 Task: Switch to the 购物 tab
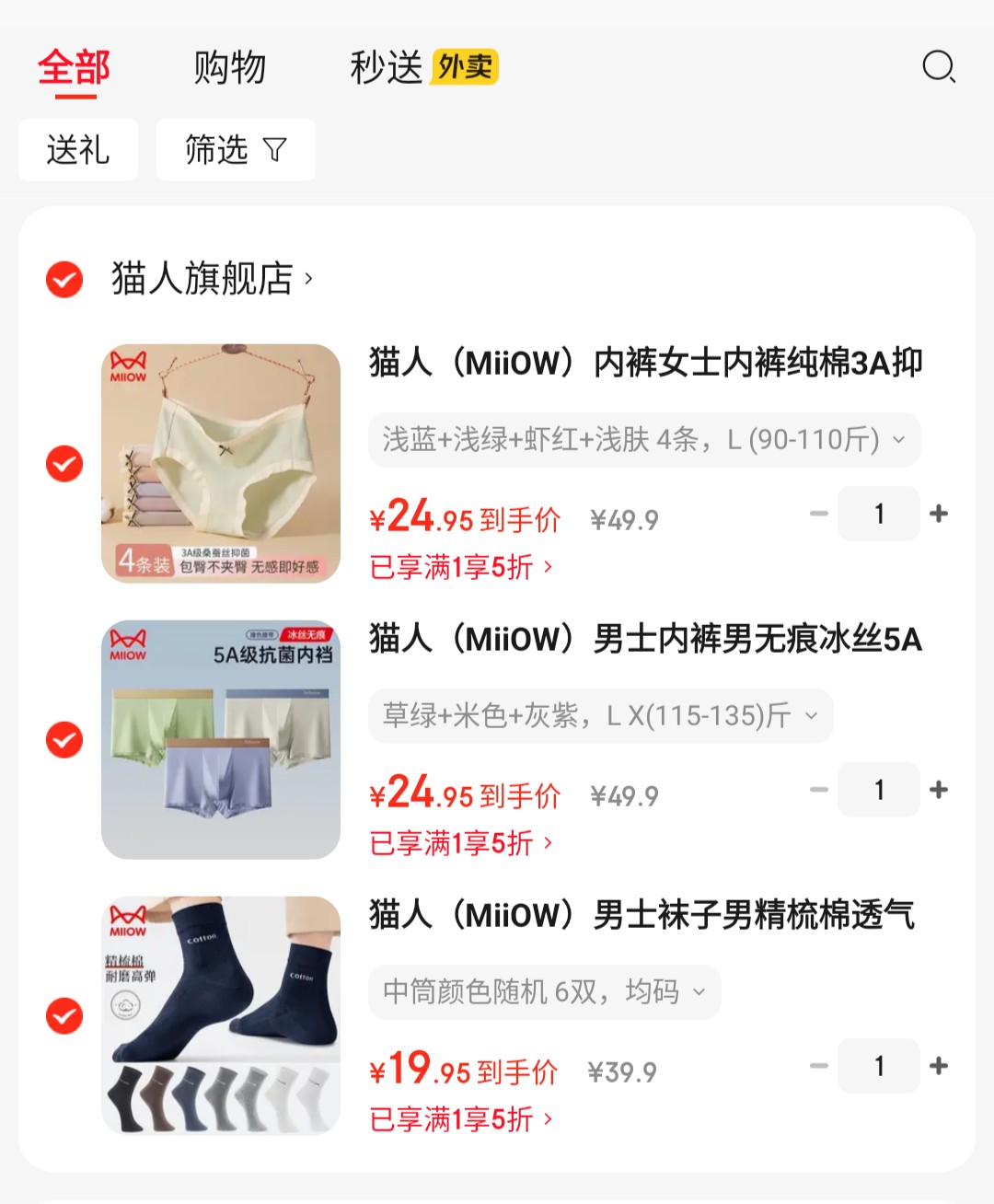pyautogui.click(x=229, y=68)
